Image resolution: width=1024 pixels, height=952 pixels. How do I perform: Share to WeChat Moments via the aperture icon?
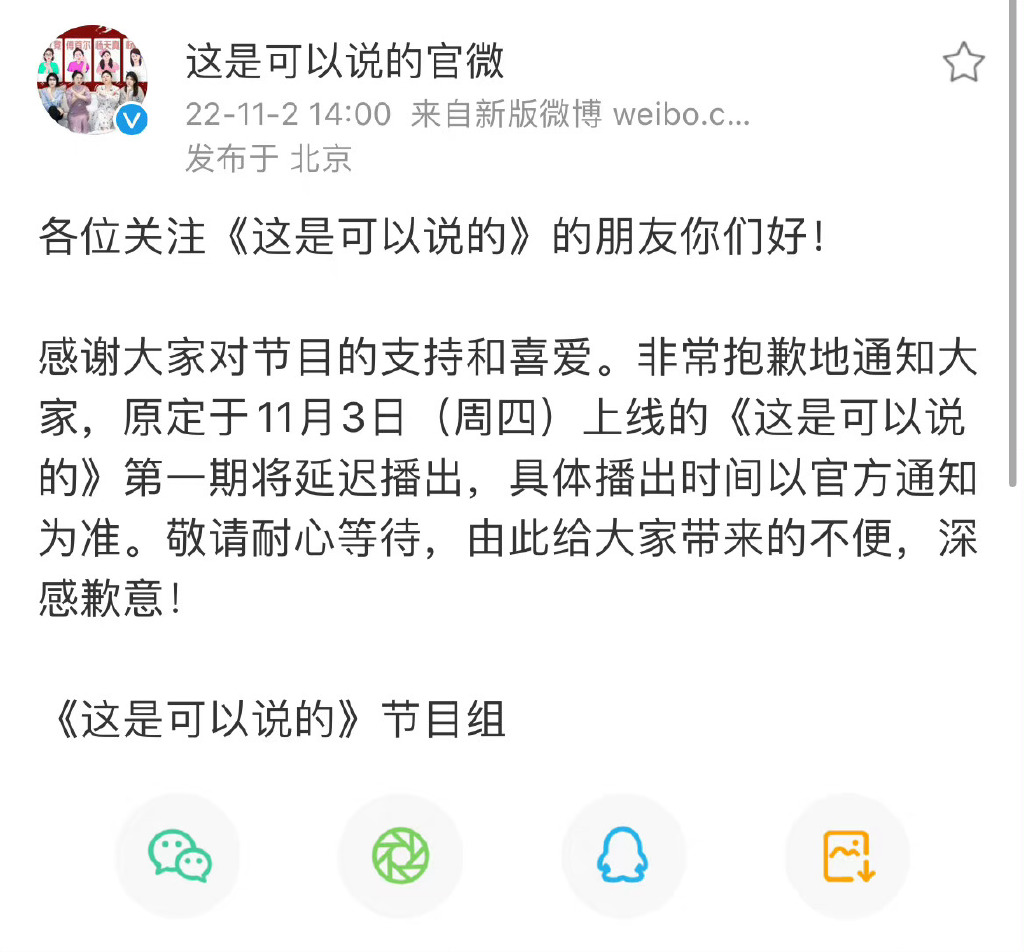coord(400,856)
